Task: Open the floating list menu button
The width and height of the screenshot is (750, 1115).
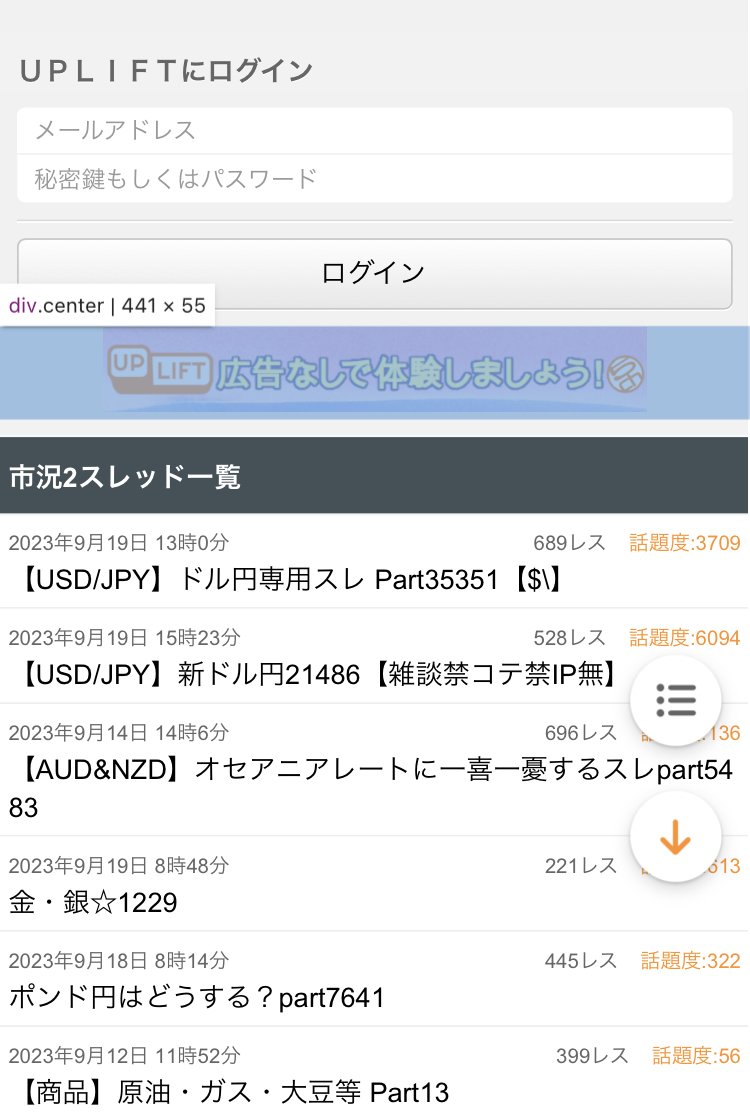Action: (x=676, y=701)
